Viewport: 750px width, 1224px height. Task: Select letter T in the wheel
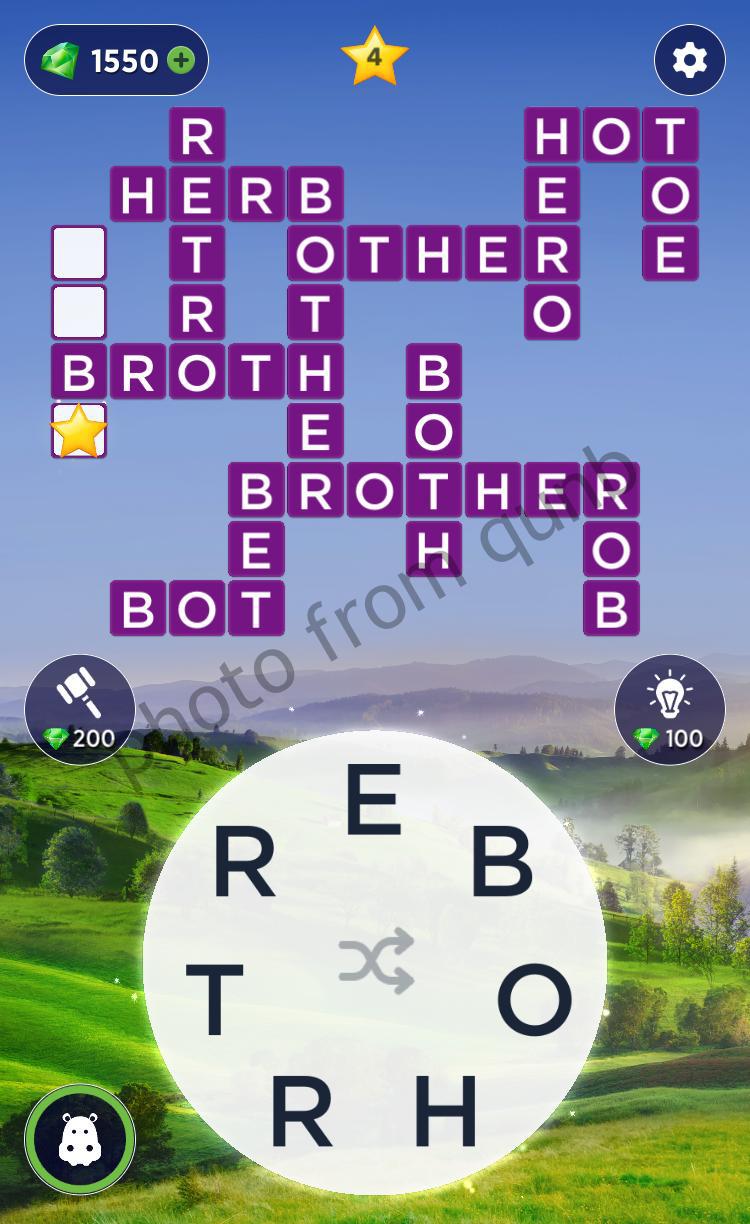pyautogui.click(x=215, y=999)
